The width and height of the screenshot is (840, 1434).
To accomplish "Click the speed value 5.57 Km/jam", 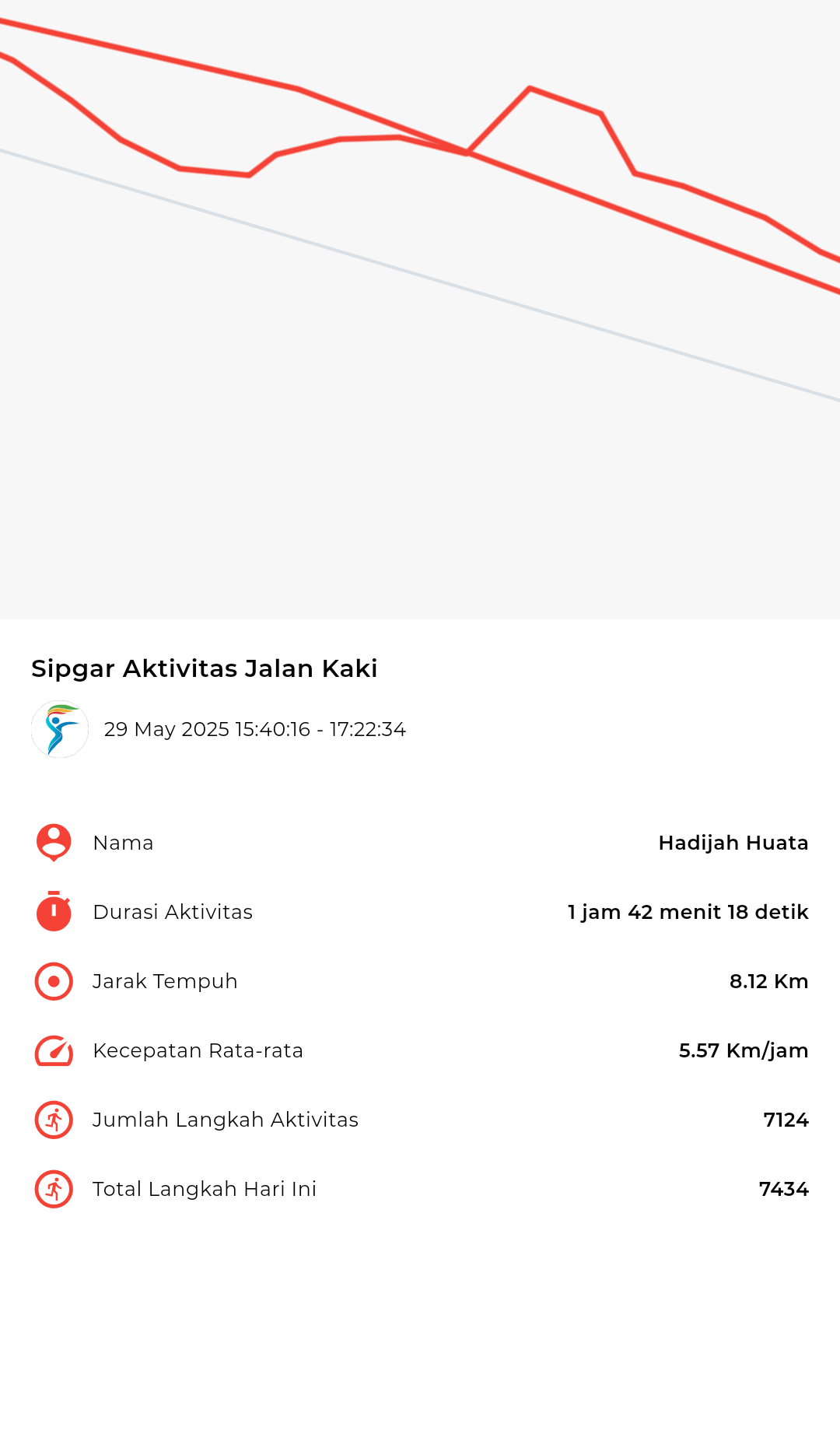I will 743,1050.
